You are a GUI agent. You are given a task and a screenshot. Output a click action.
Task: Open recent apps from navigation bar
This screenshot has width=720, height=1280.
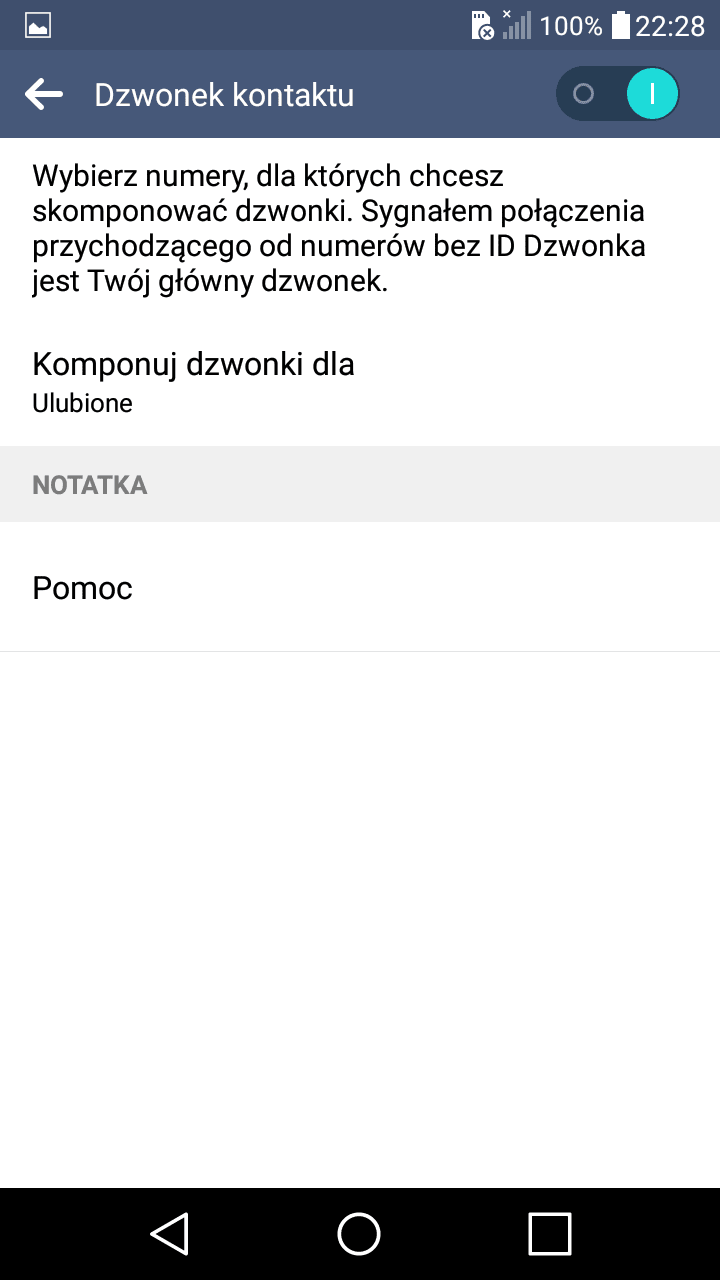(x=549, y=1233)
